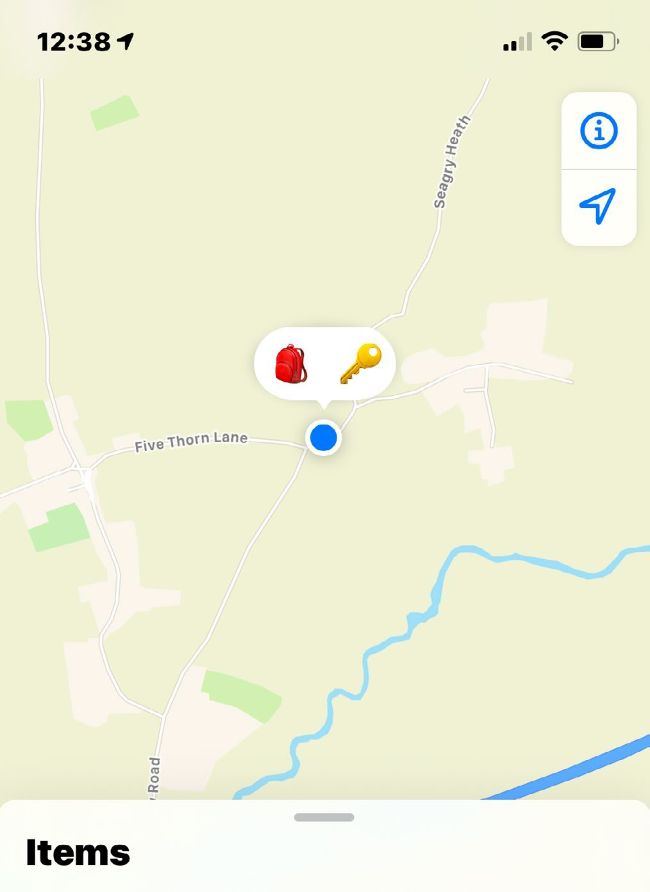Tap the Items sheet grabber handle
650x892 pixels.
point(324,817)
